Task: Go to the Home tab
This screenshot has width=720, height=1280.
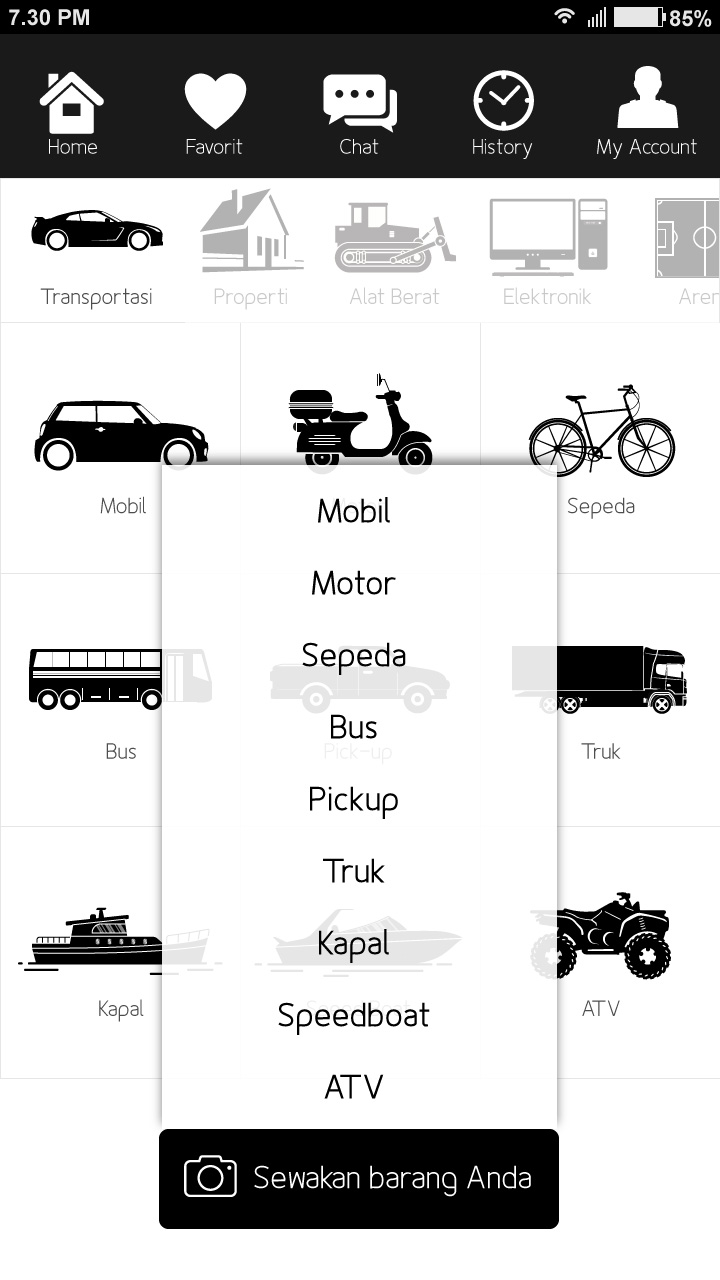Action: point(72,113)
